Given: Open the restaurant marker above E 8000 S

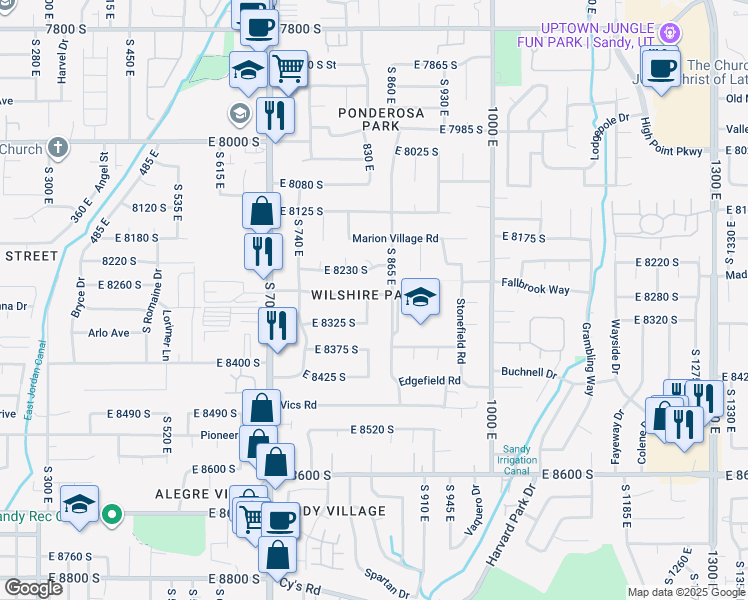Looking at the screenshot, I should [x=275, y=118].
